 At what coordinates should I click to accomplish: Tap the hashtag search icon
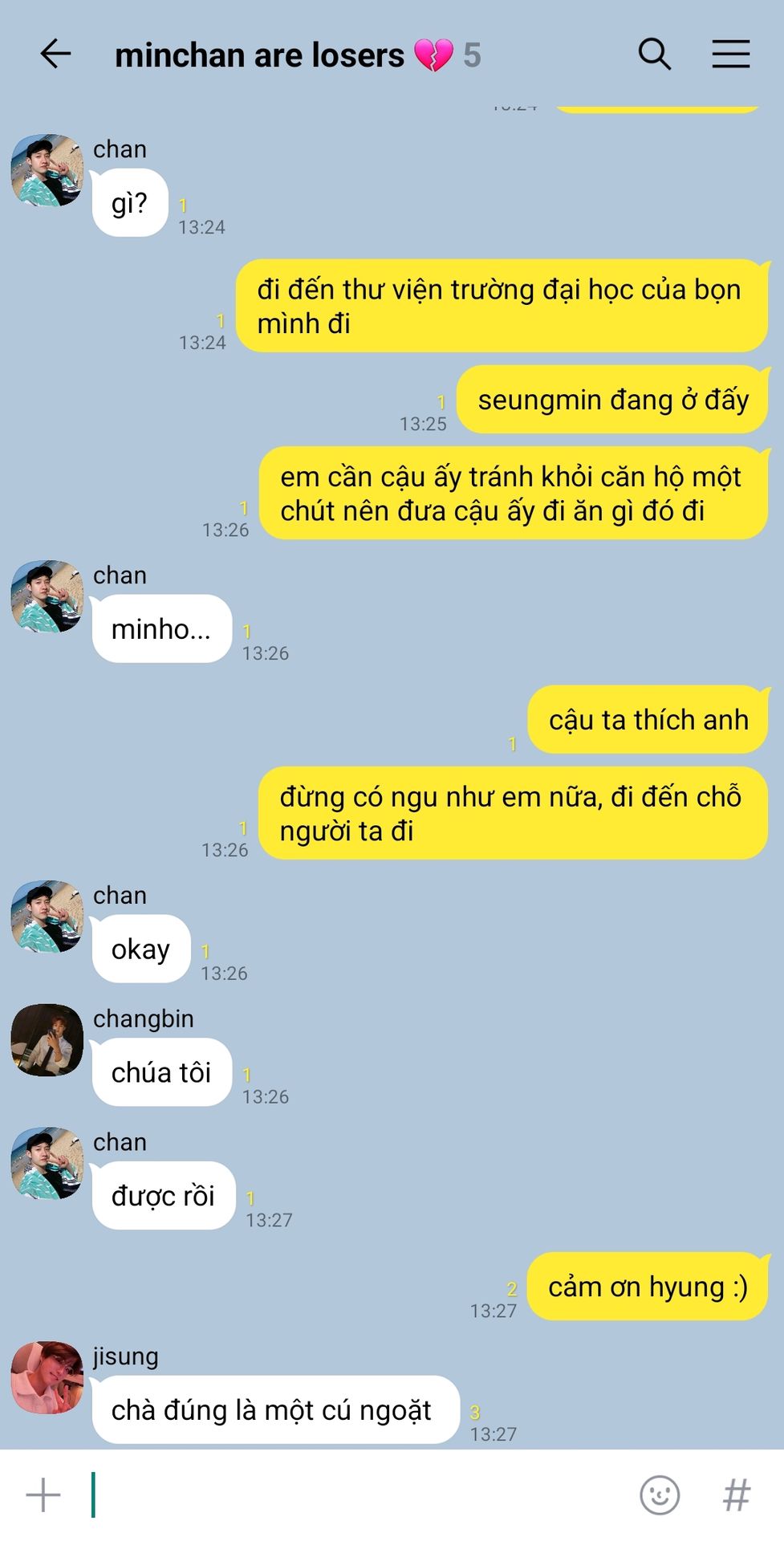[x=737, y=1495]
